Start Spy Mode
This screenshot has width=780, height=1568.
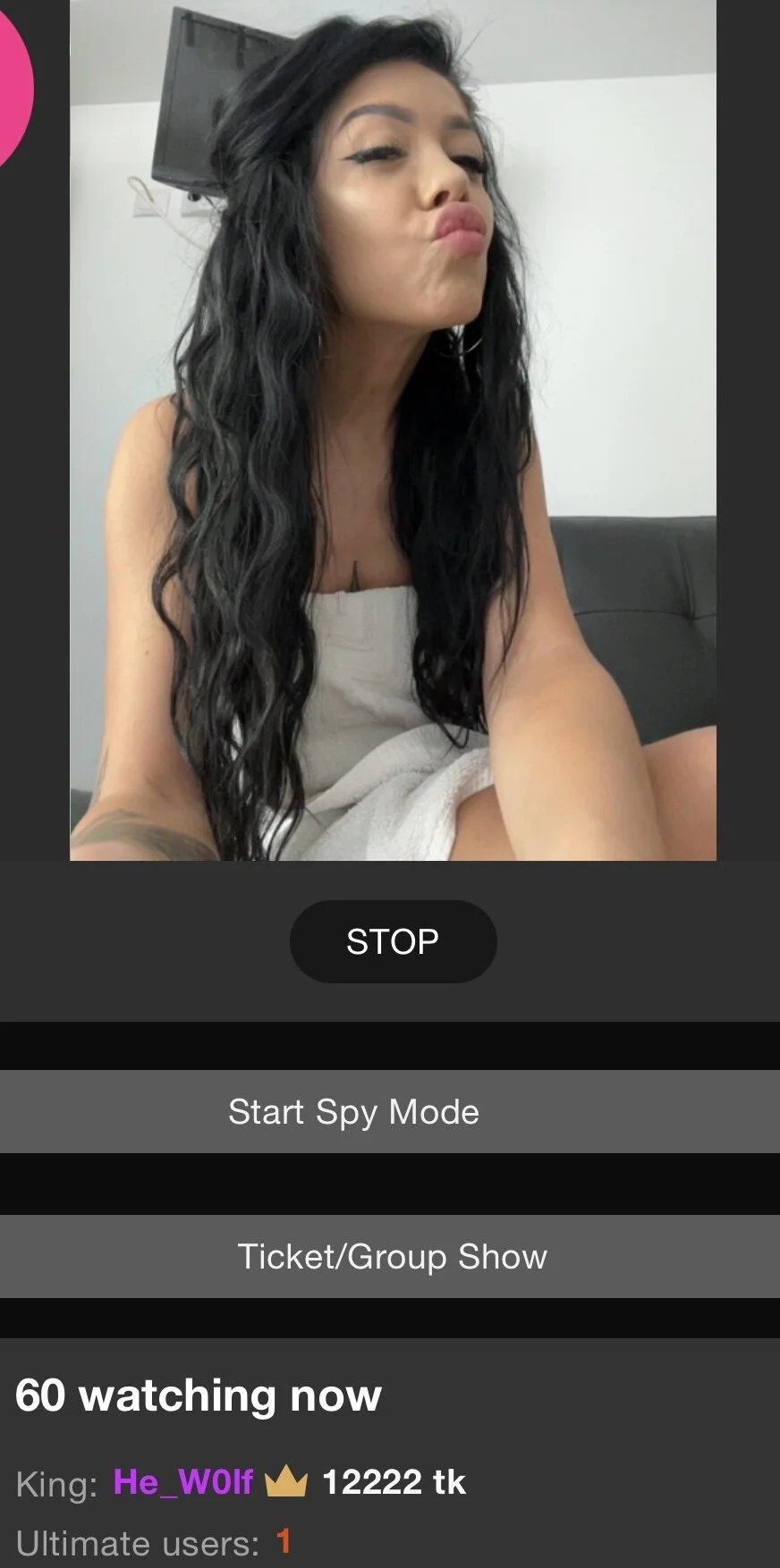pos(390,1111)
